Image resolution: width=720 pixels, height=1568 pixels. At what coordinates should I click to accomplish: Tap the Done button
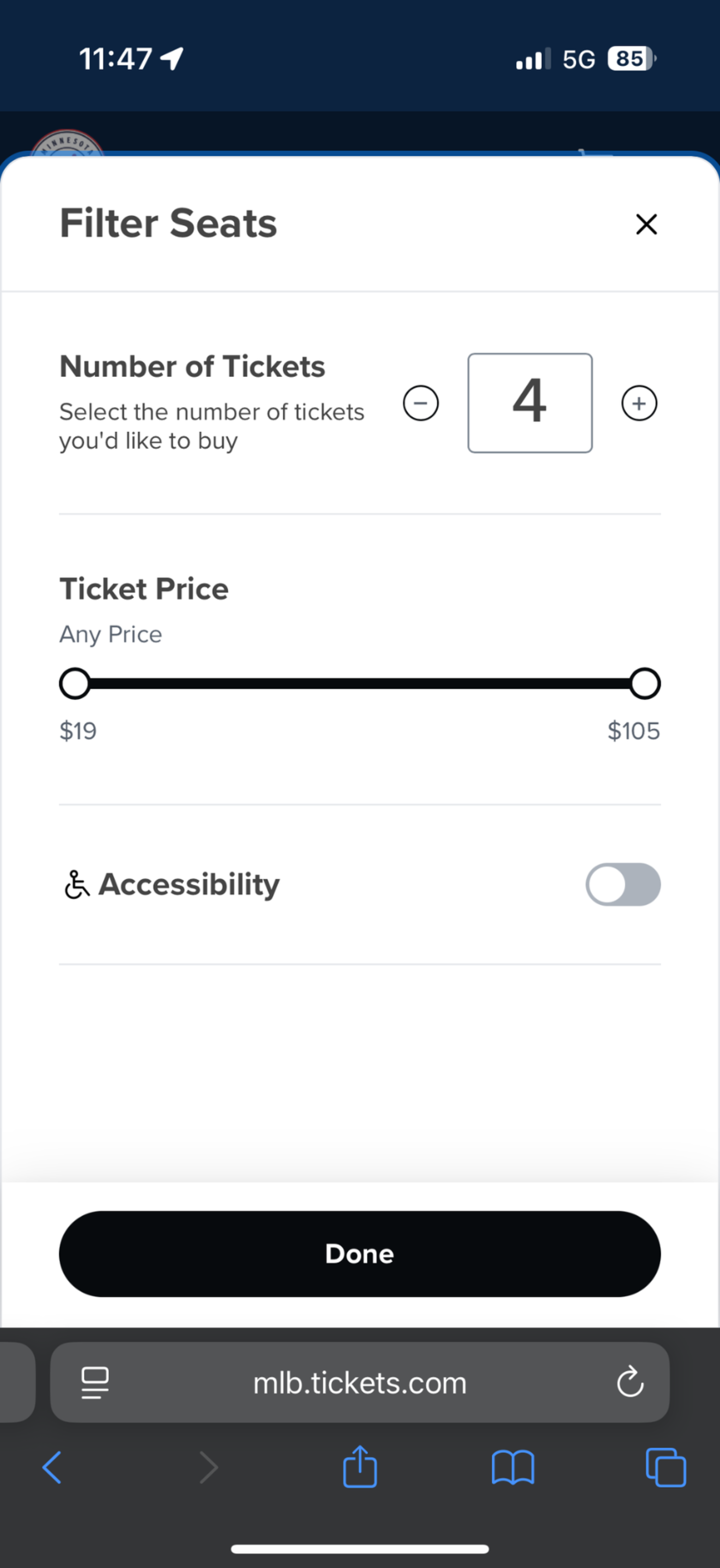click(360, 1254)
